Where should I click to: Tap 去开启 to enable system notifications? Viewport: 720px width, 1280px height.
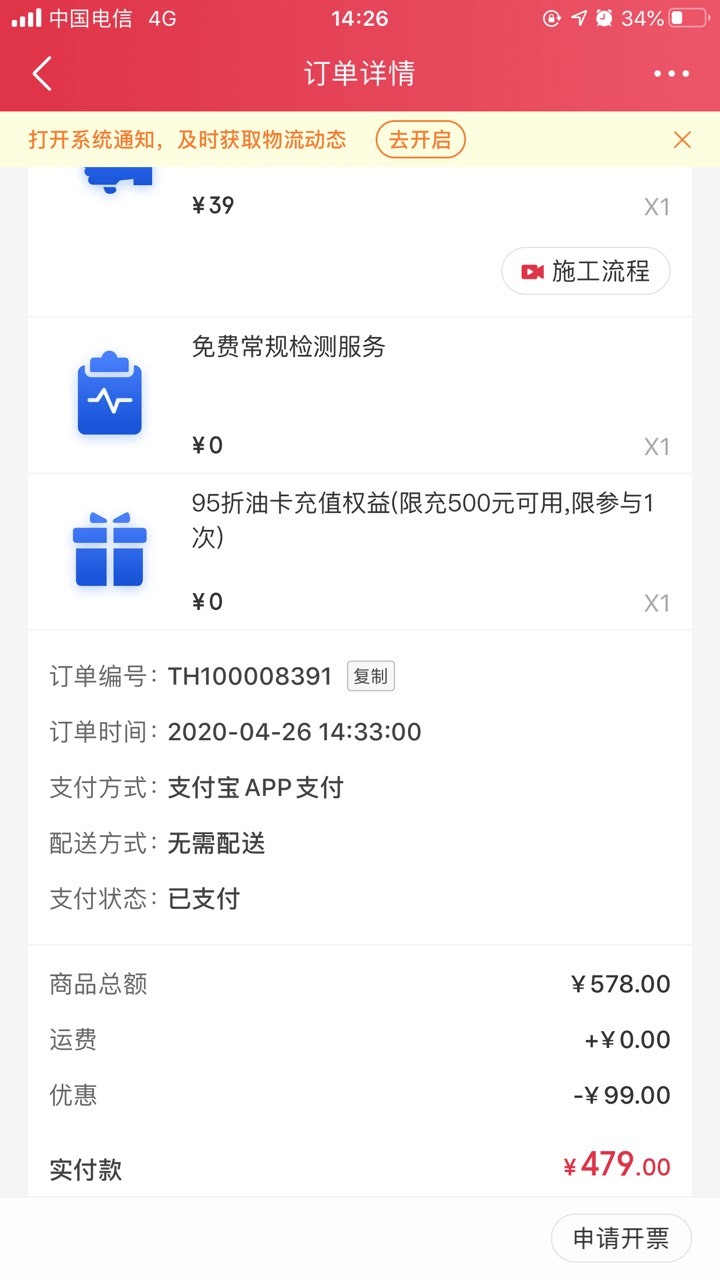pyautogui.click(x=420, y=140)
